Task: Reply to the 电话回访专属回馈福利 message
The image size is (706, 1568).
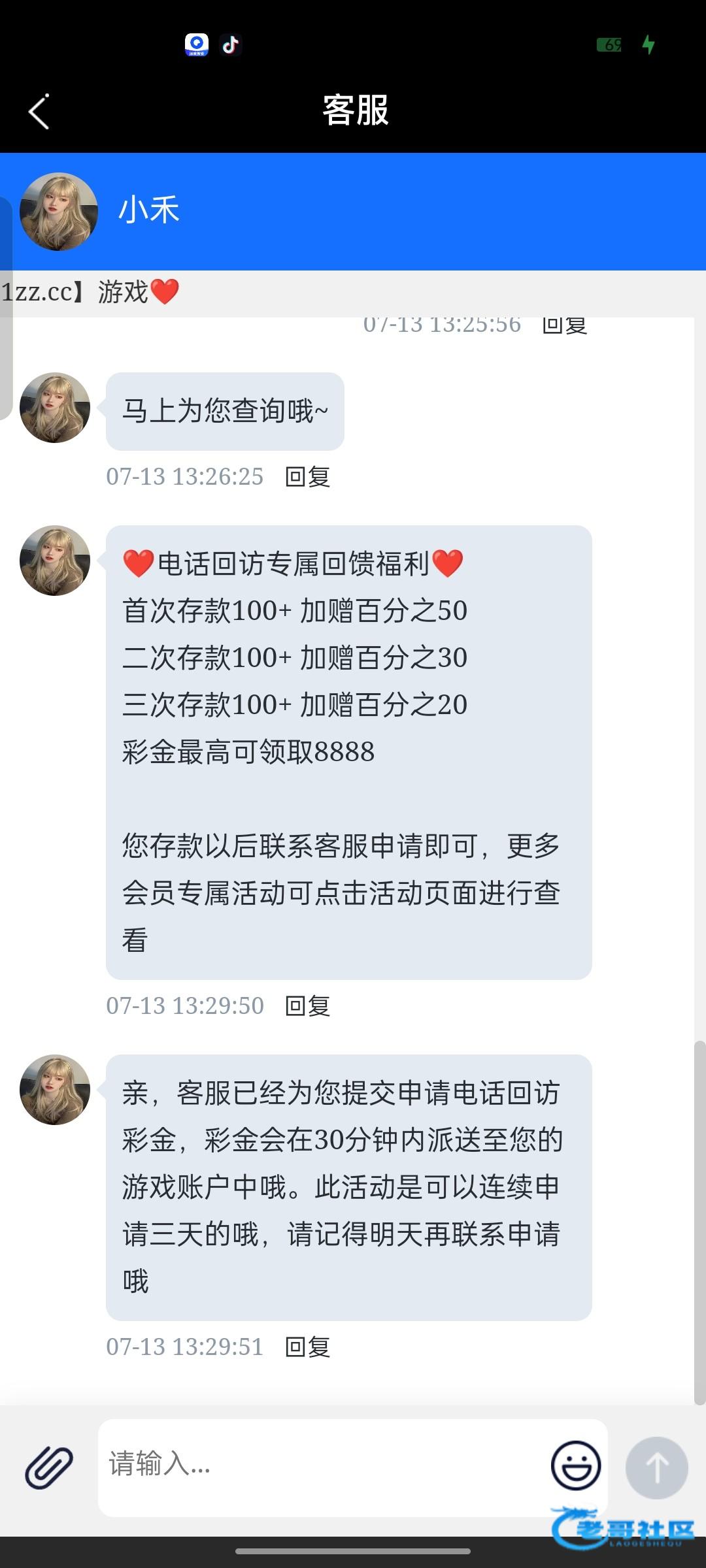Action: (307, 1006)
